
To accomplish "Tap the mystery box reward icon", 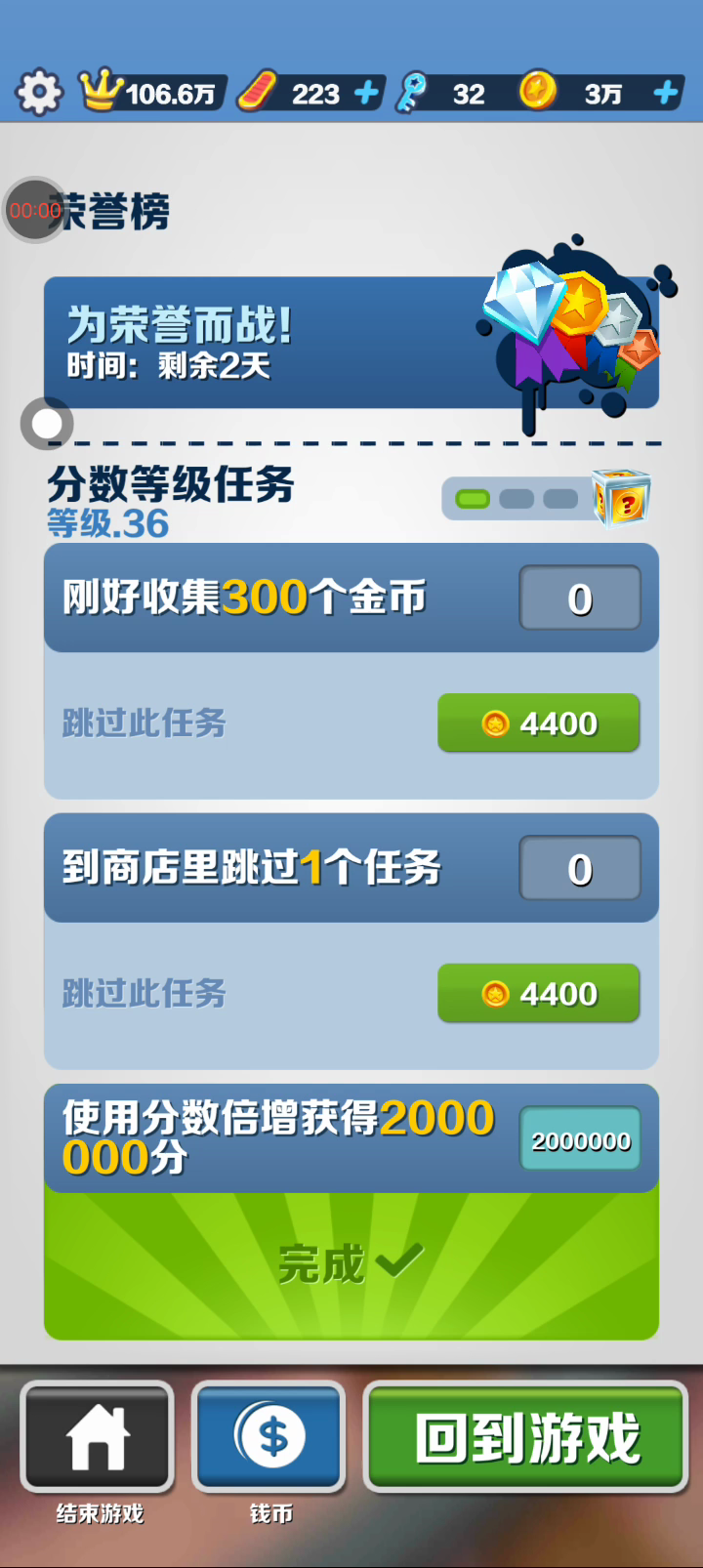I will 623,499.
